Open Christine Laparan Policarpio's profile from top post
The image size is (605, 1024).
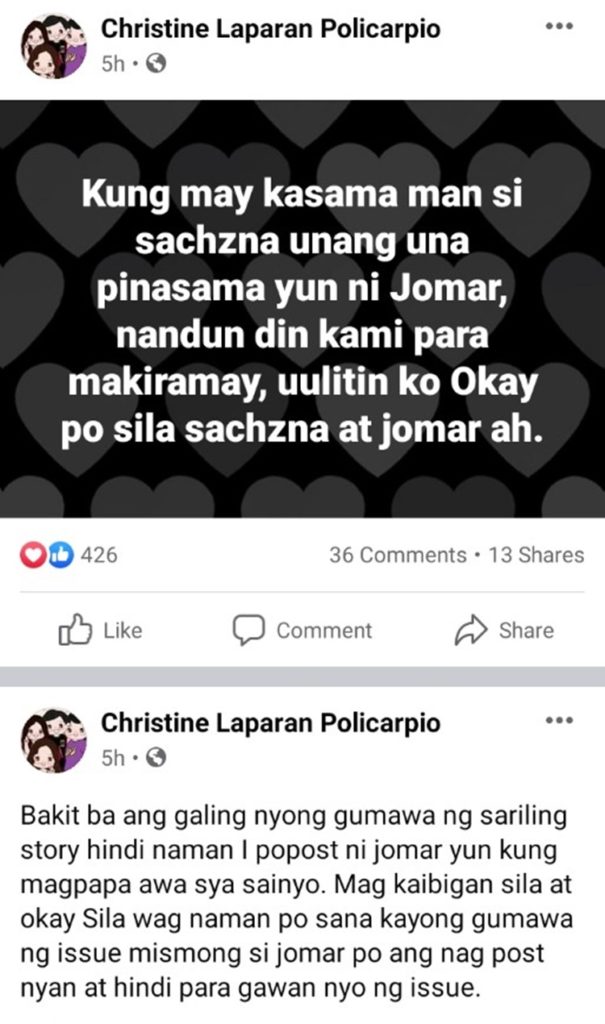270,30
